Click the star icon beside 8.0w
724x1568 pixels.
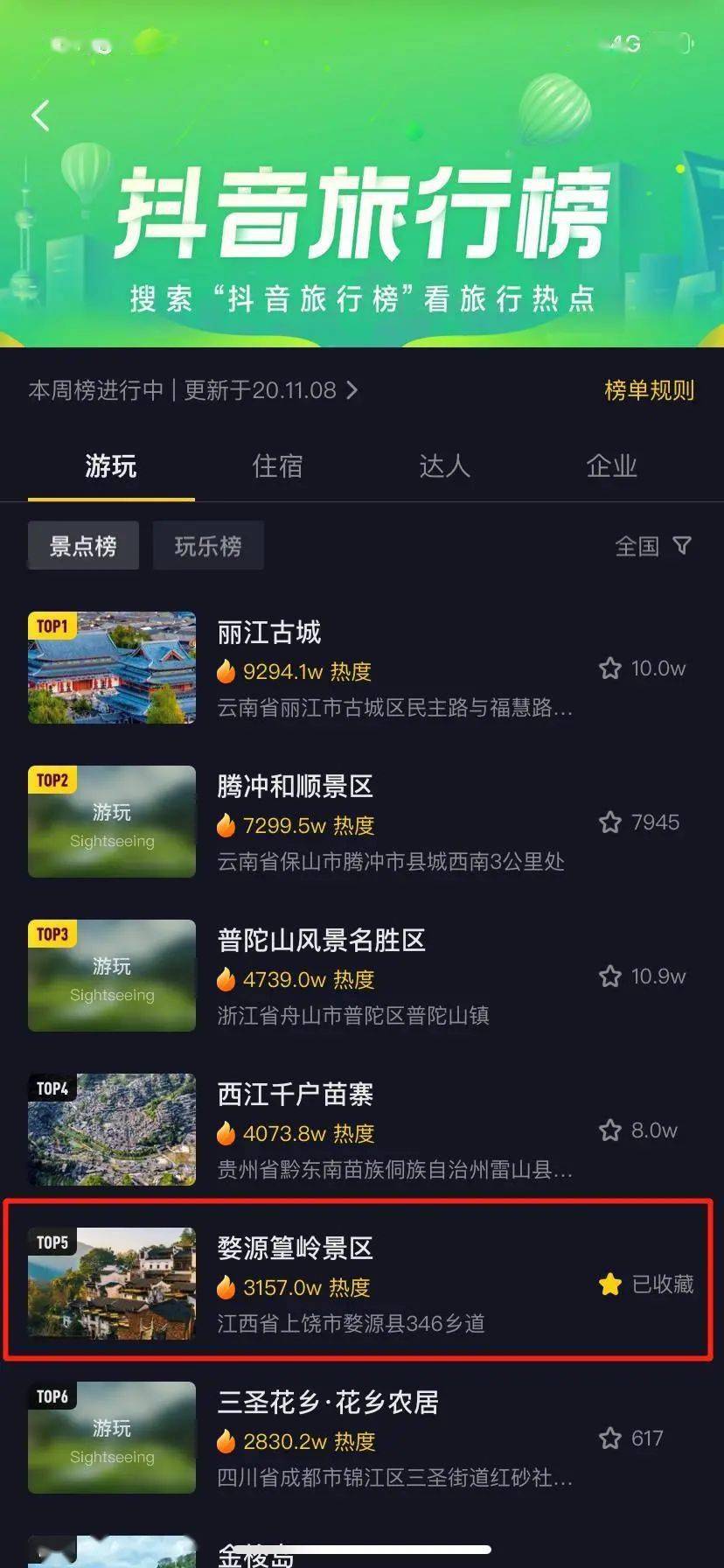[x=610, y=1130]
